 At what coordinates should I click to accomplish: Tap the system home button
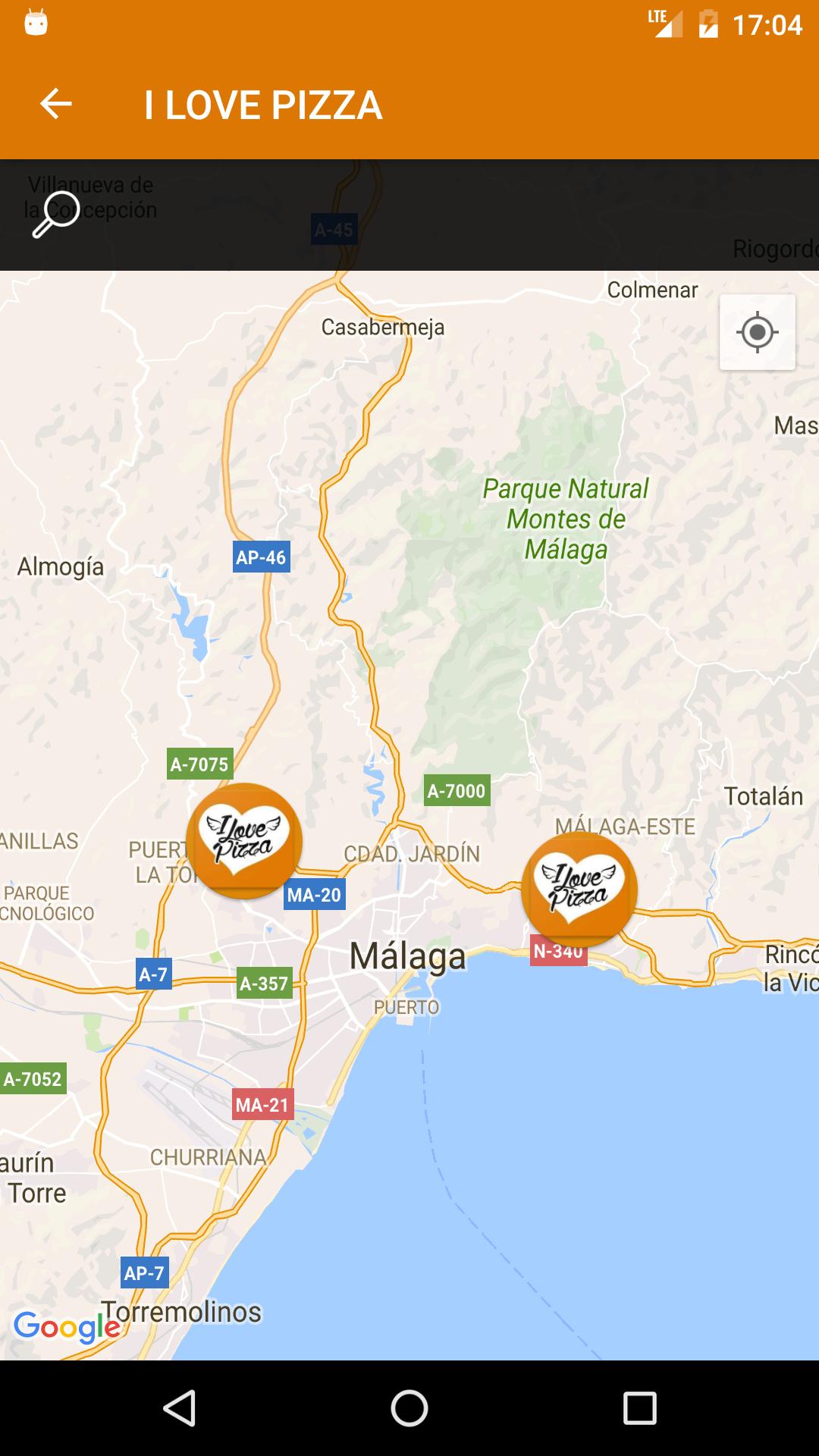(409, 1408)
